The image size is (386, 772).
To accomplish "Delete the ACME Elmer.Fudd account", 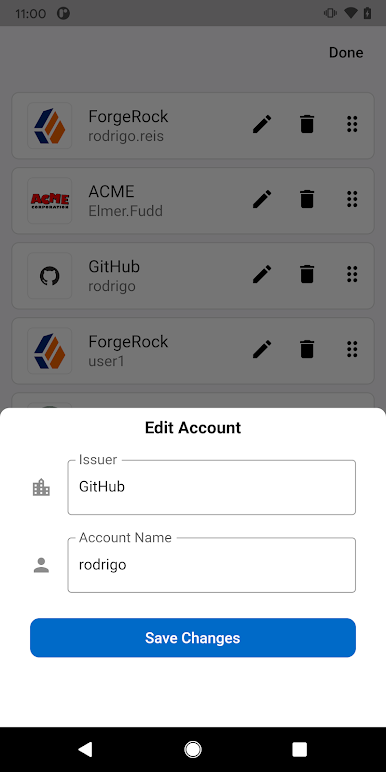I will 307,199.
